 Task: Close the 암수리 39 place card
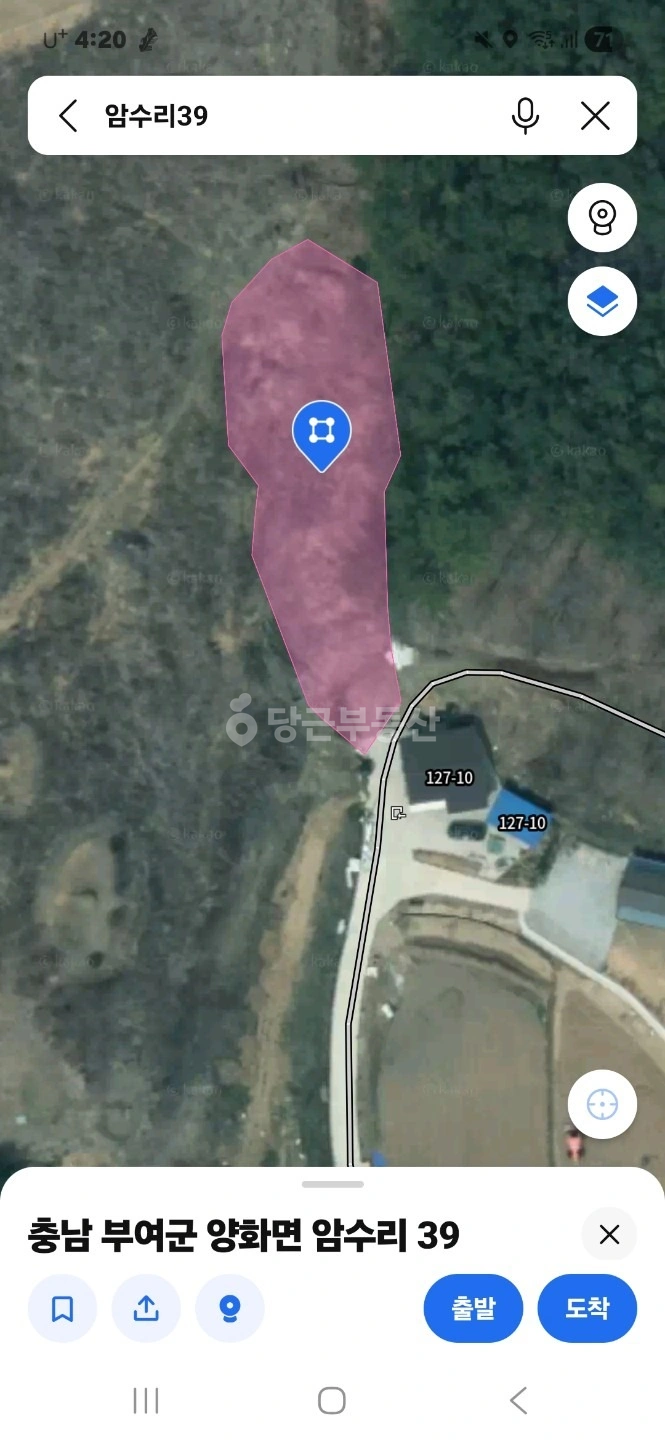click(x=609, y=1235)
